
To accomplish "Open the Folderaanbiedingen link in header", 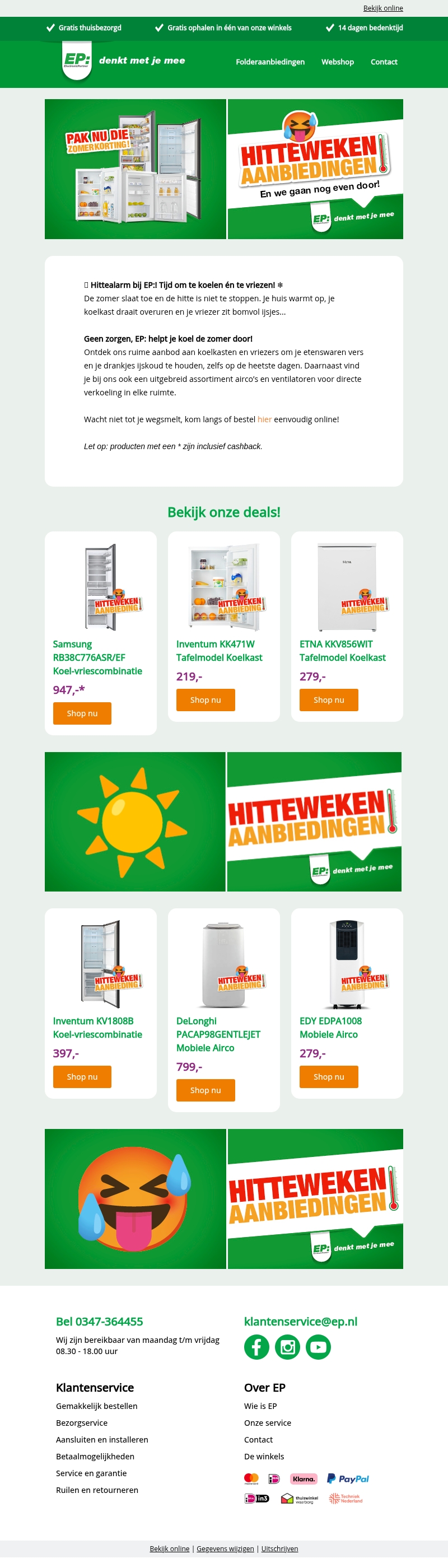I will (x=270, y=62).
